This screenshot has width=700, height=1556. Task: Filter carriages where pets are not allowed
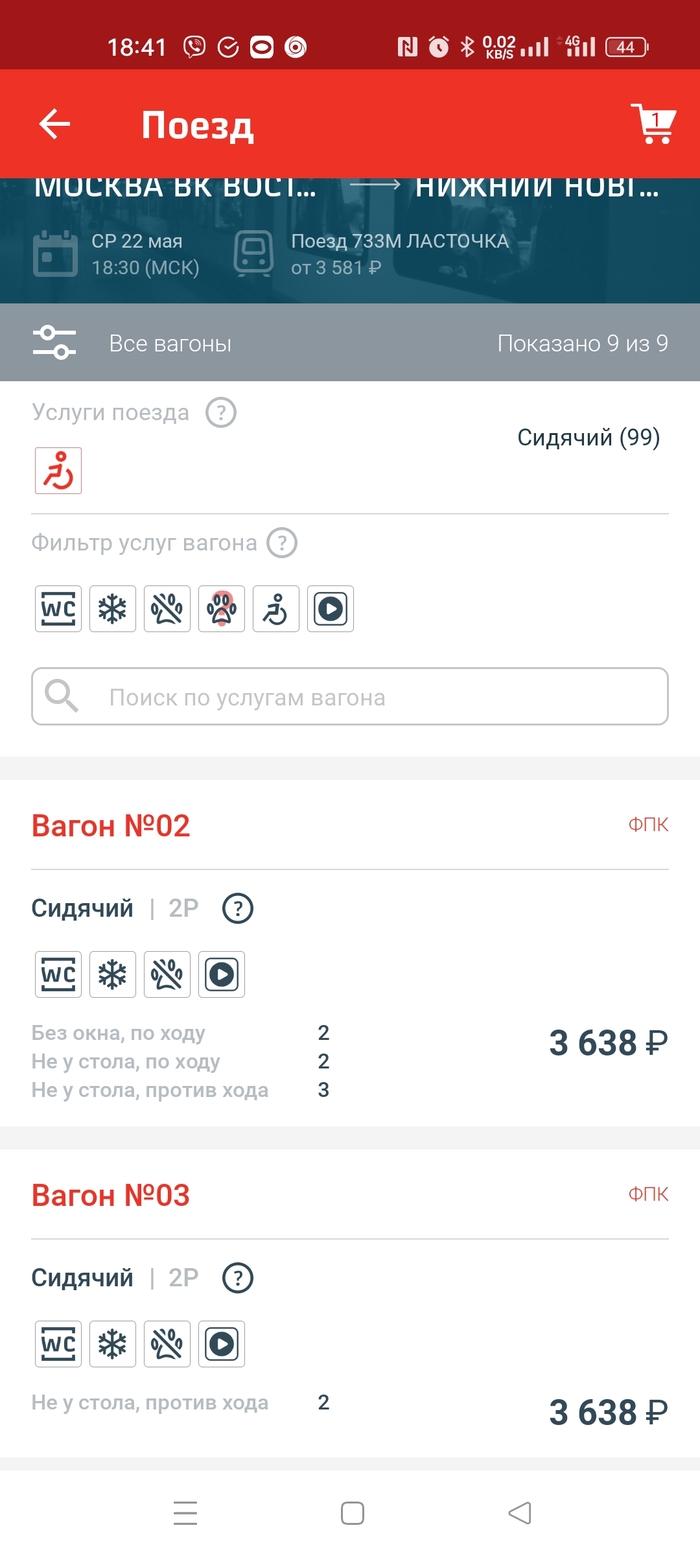[167, 608]
